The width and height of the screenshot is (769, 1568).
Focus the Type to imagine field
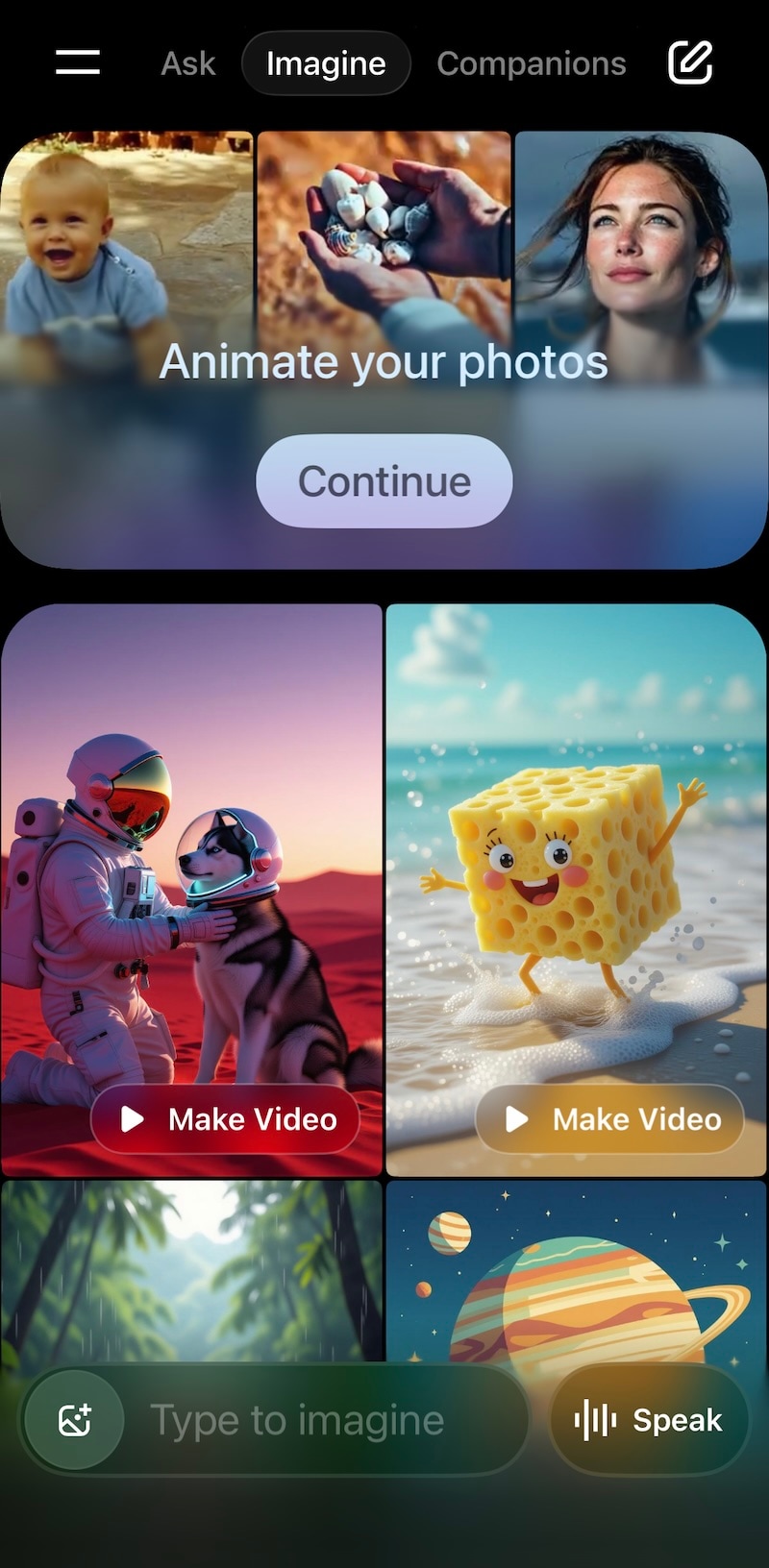click(327, 1420)
